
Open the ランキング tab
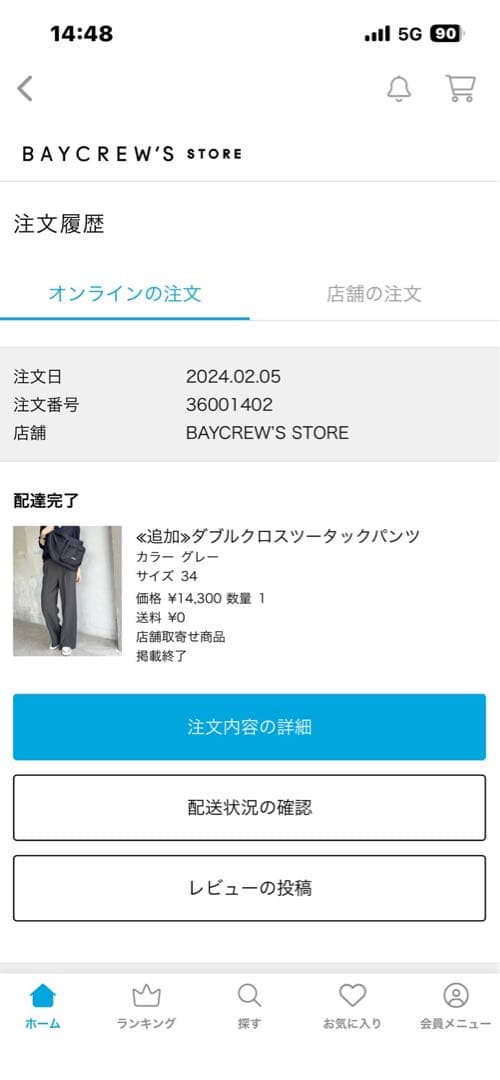click(x=146, y=1007)
